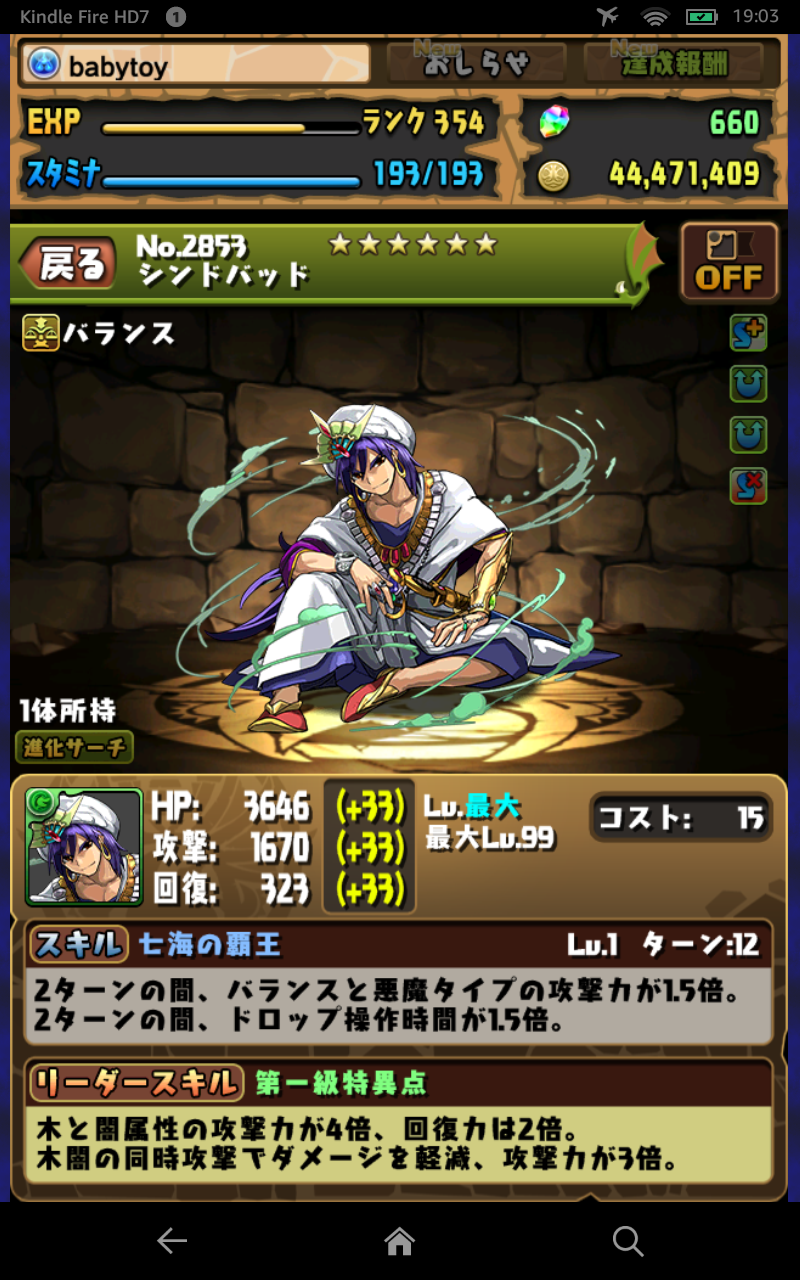
Task: Open the 達成報酬 achievement rewards button
Action: point(673,64)
